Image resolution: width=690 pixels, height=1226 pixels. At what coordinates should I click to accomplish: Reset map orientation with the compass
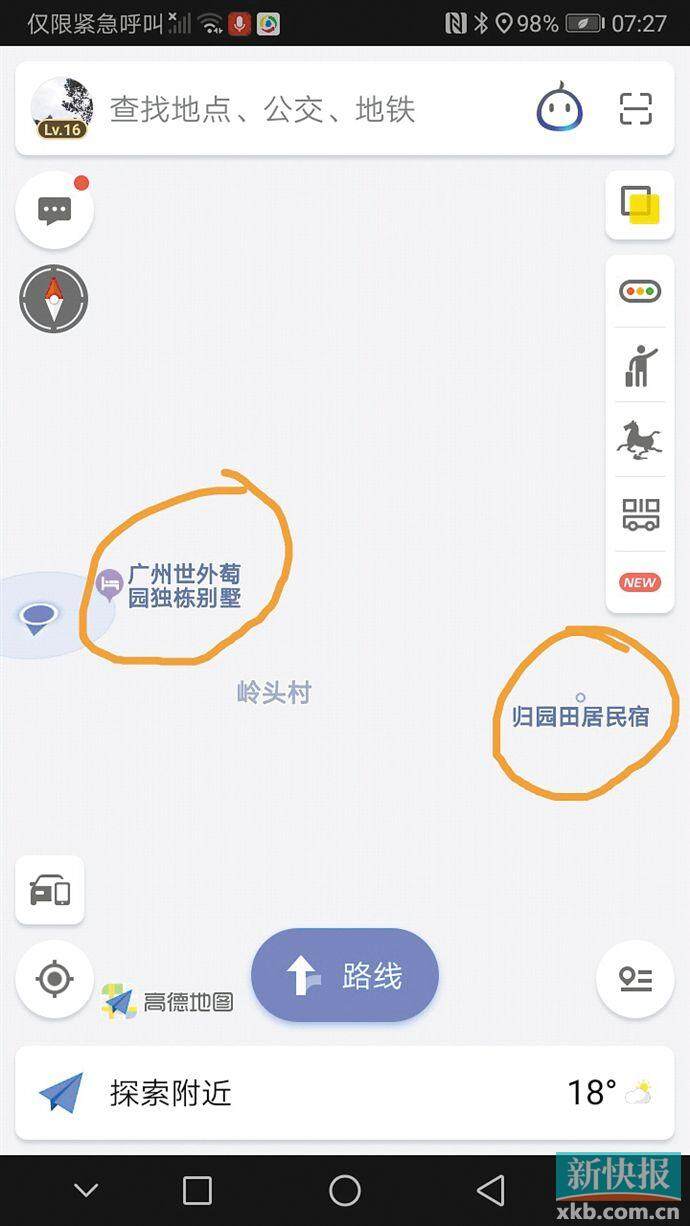click(x=54, y=298)
